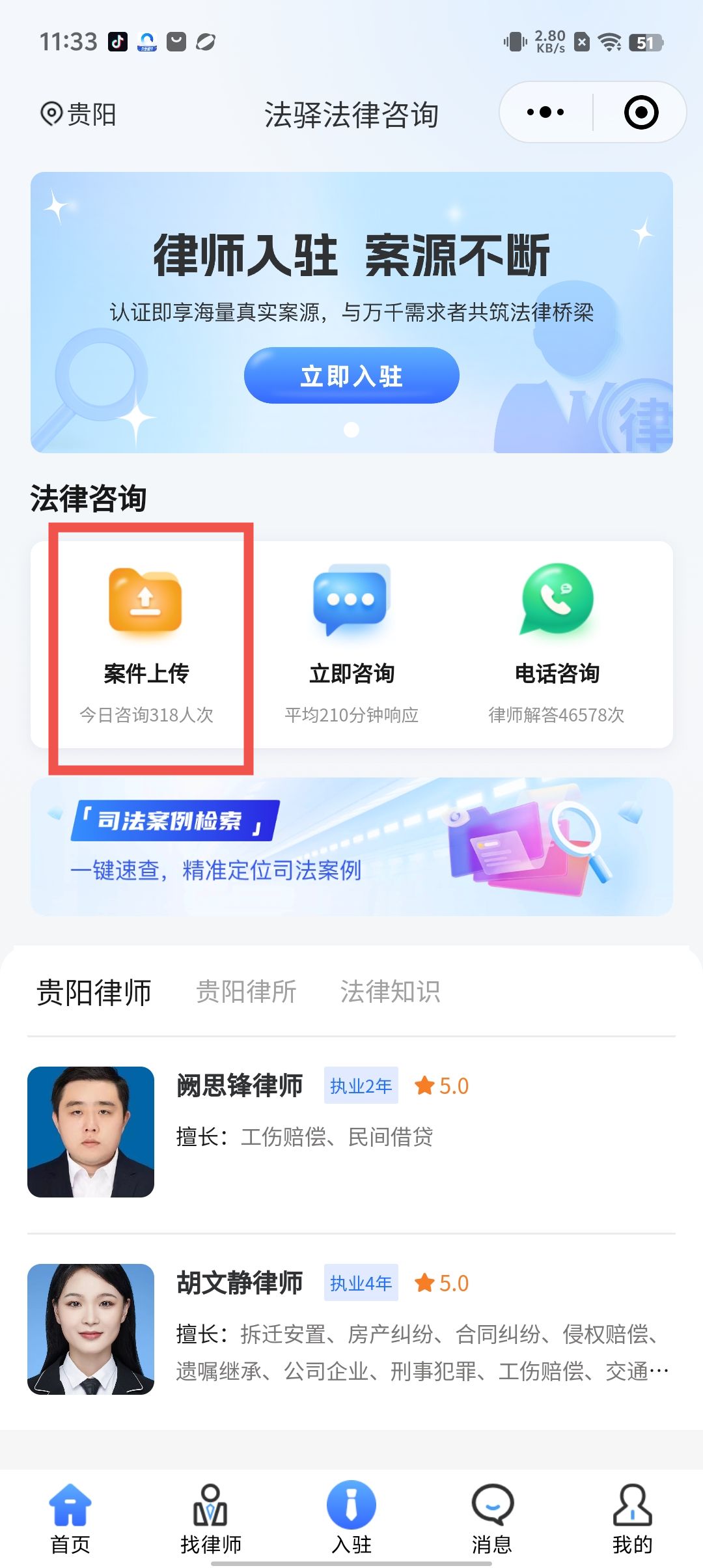This screenshot has width=703, height=1568.
Task: Open lawyer 胡文静律师's profile
Action: click(x=351, y=1329)
